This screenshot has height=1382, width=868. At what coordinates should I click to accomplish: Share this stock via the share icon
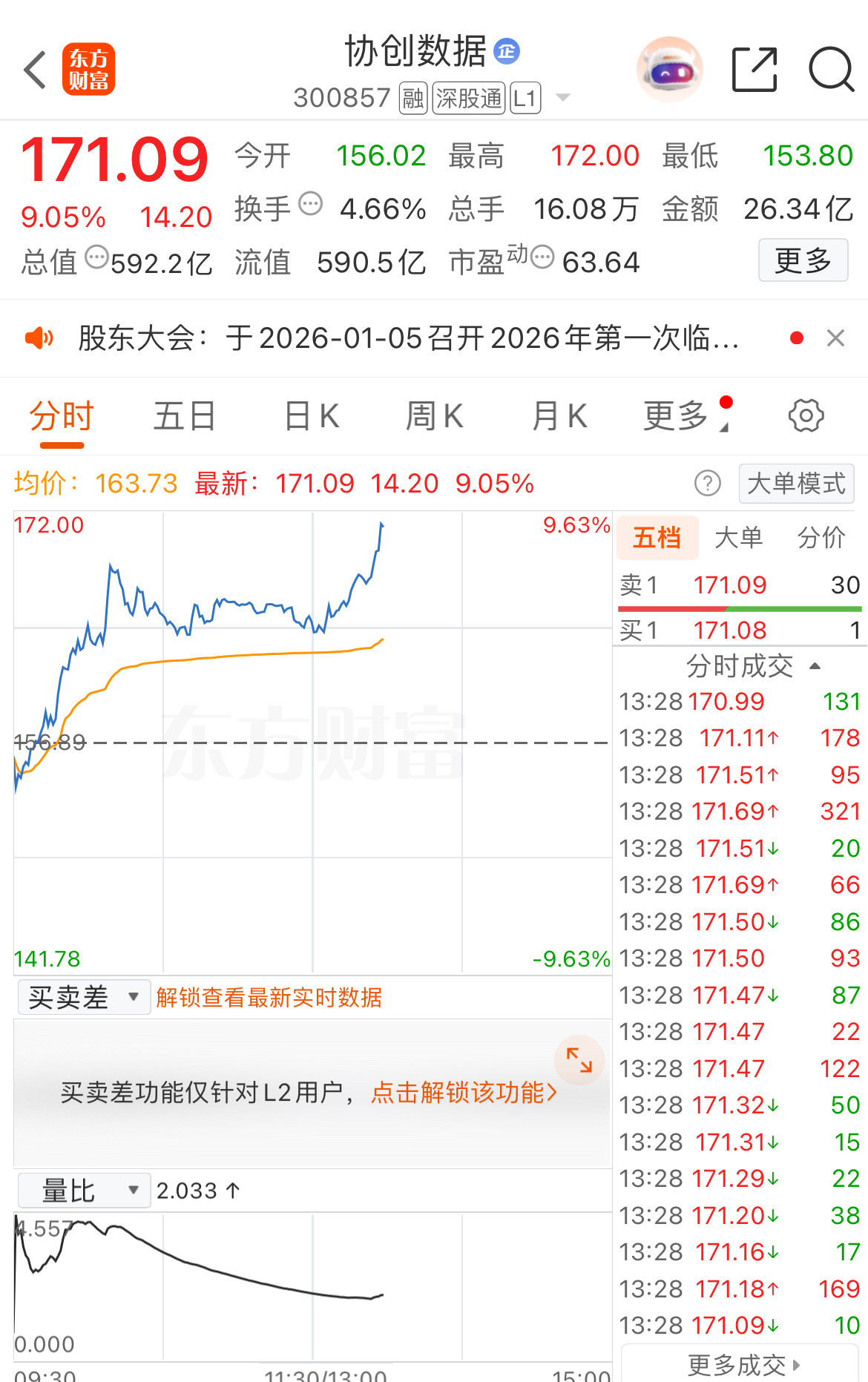(x=754, y=68)
